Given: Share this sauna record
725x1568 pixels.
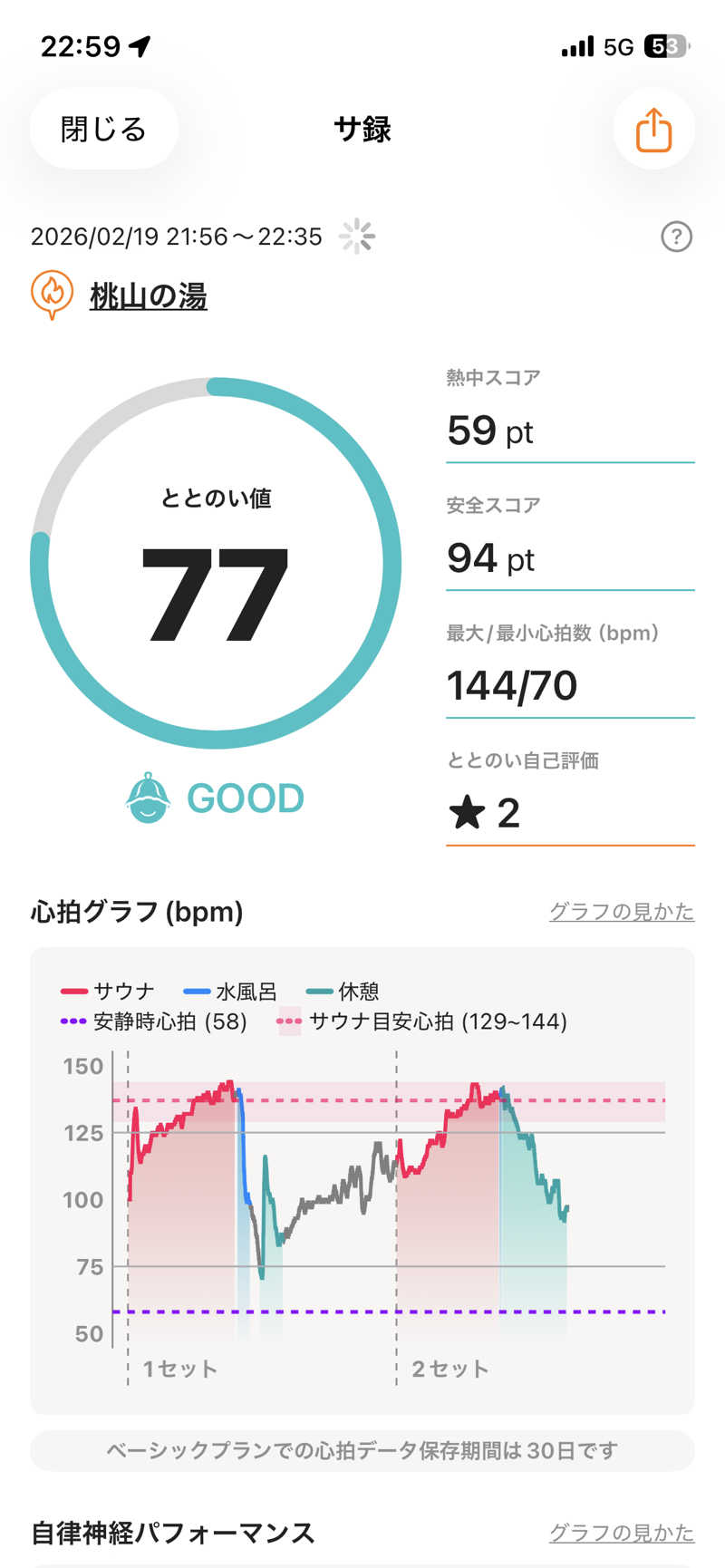Looking at the screenshot, I should [653, 130].
